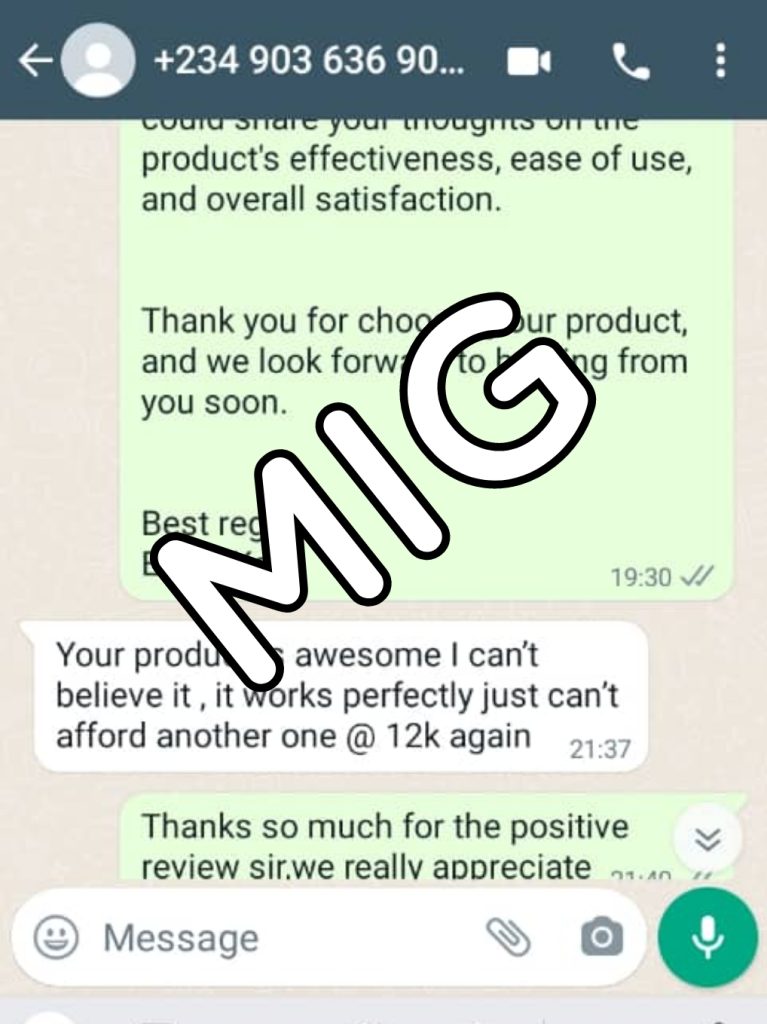Focus the Message text field
The width and height of the screenshot is (767, 1024).
[x=280, y=938]
